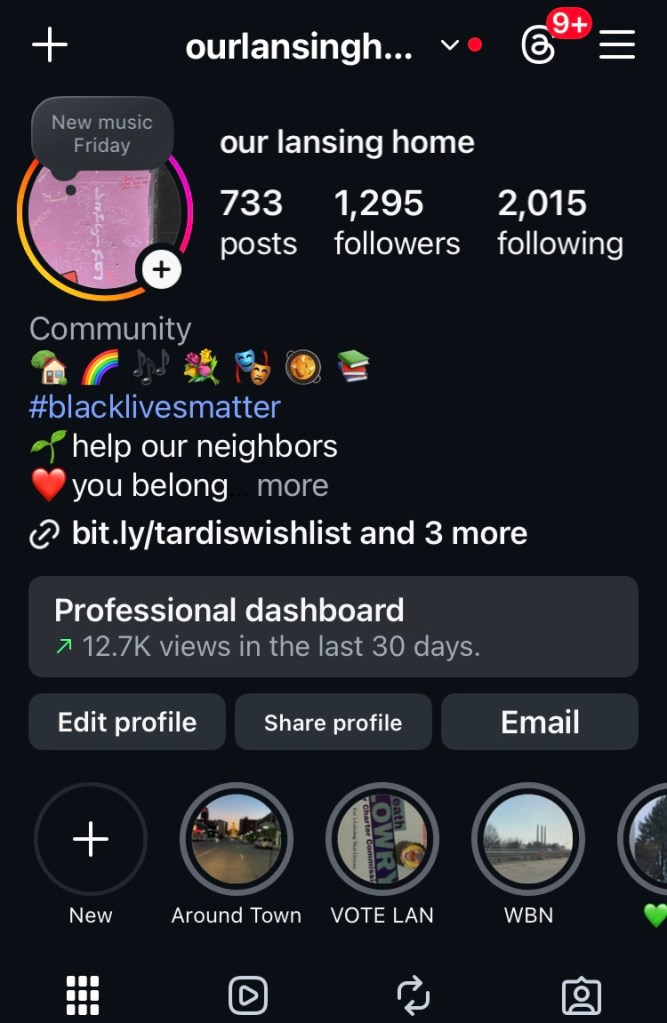Open the #blacklivesmatter hashtag

[154, 407]
